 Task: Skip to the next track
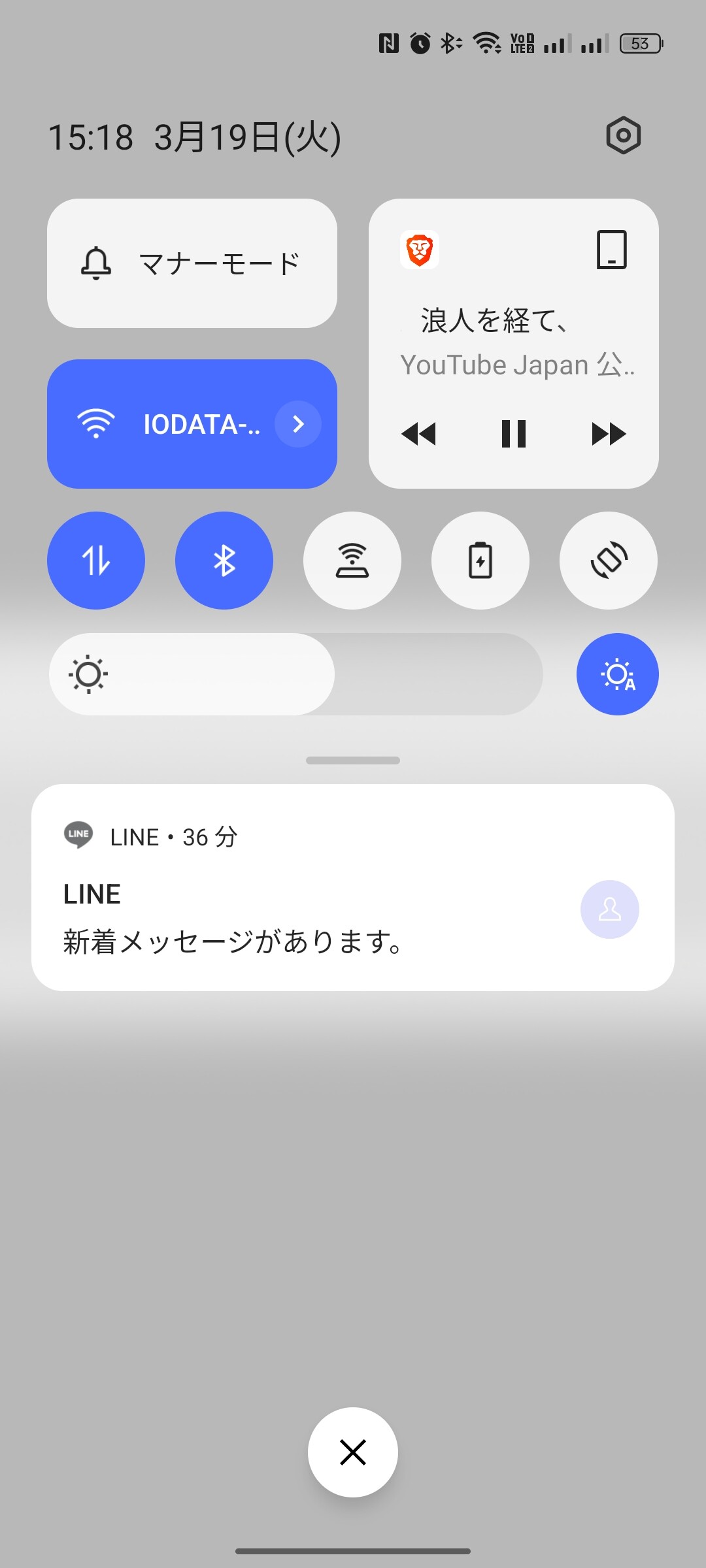pos(609,434)
